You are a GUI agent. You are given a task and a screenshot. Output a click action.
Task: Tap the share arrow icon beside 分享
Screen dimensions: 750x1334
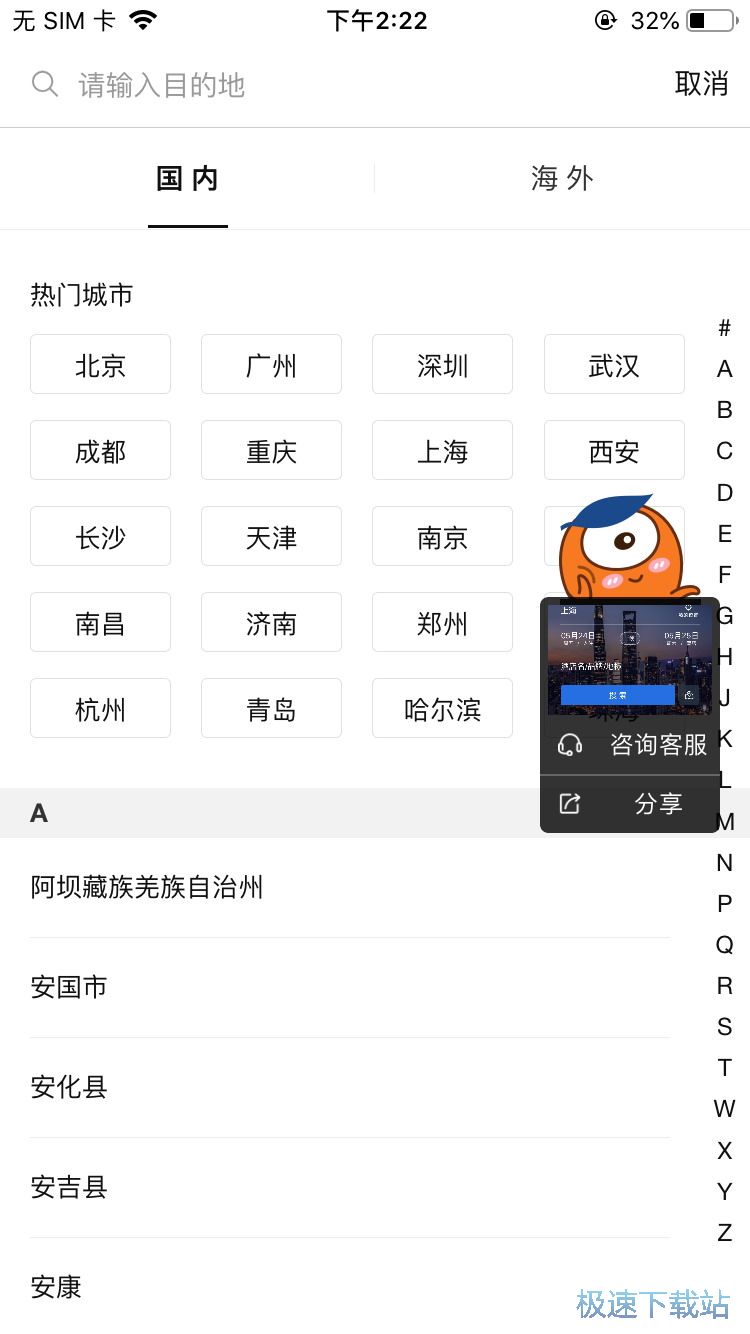point(571,803)
